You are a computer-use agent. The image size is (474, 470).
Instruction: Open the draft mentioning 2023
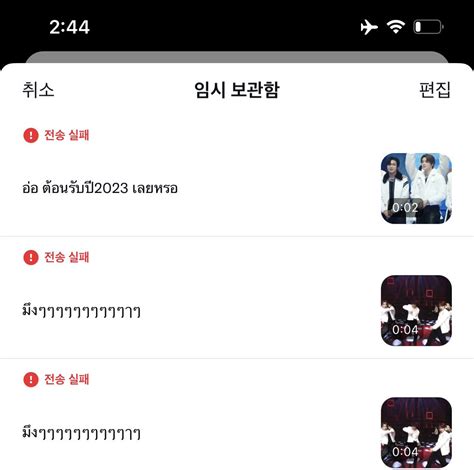click(237, 176)
